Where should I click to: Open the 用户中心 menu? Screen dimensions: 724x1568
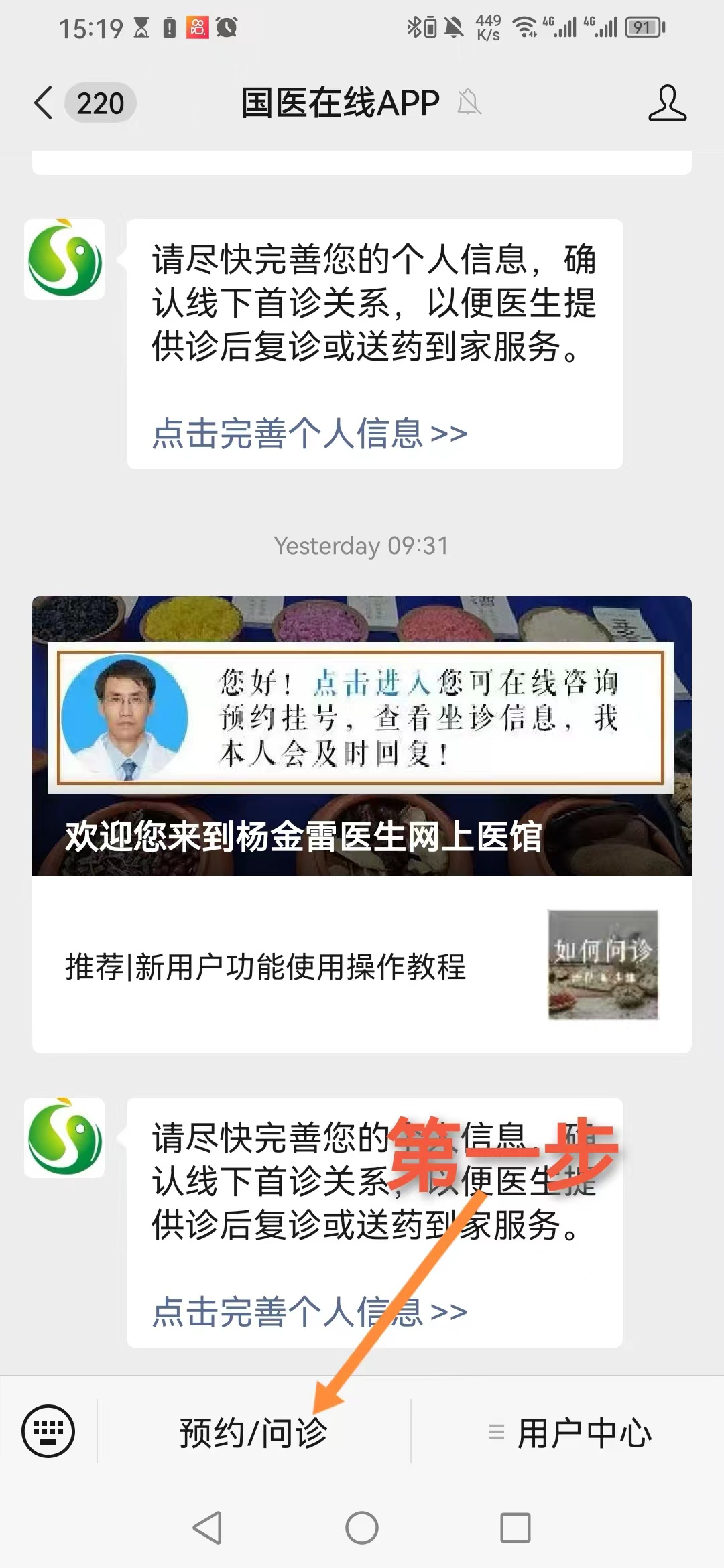pyautogui.click(x=570, y=1433)
